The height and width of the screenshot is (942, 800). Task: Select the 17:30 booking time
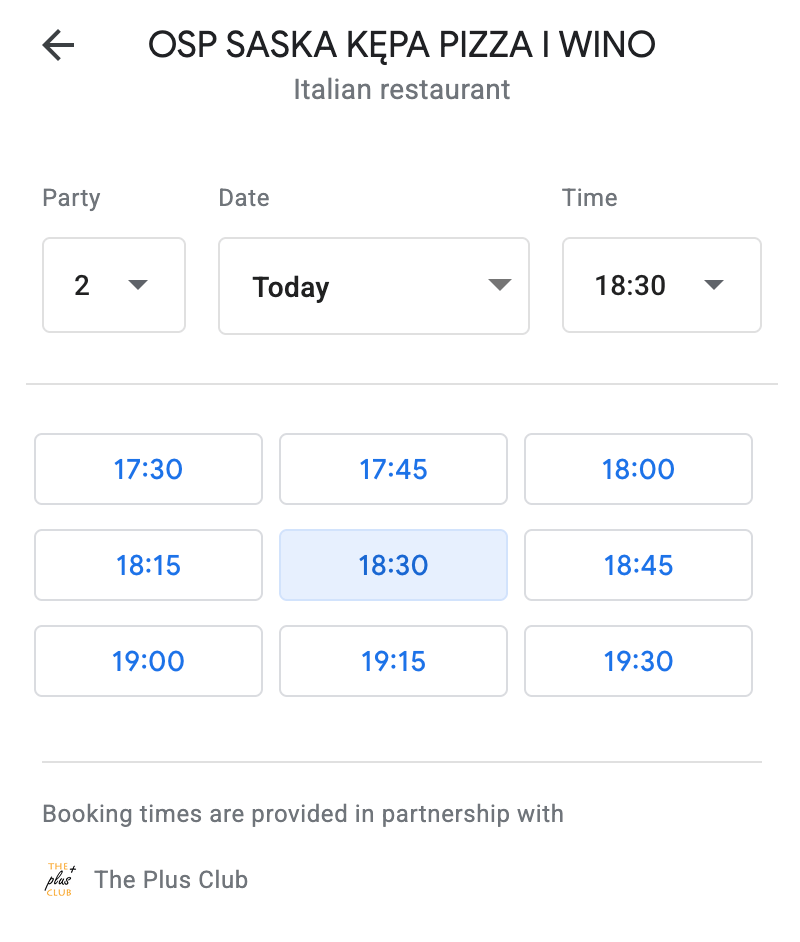[148, 469]
